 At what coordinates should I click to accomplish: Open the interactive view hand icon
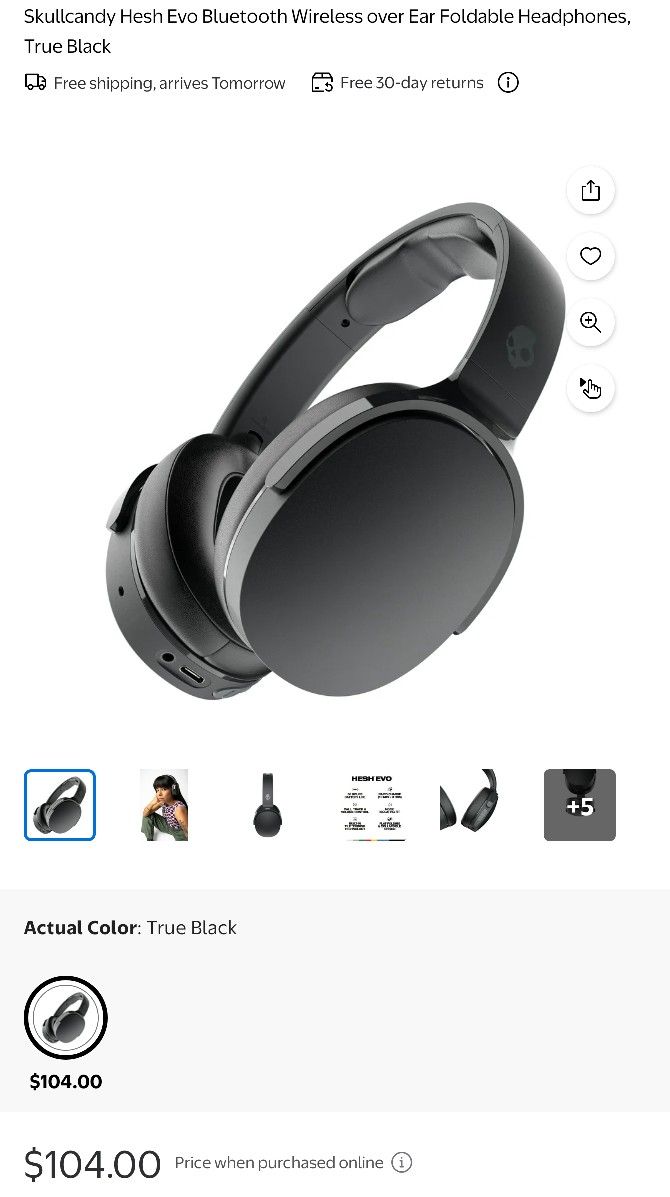point(590,388)
